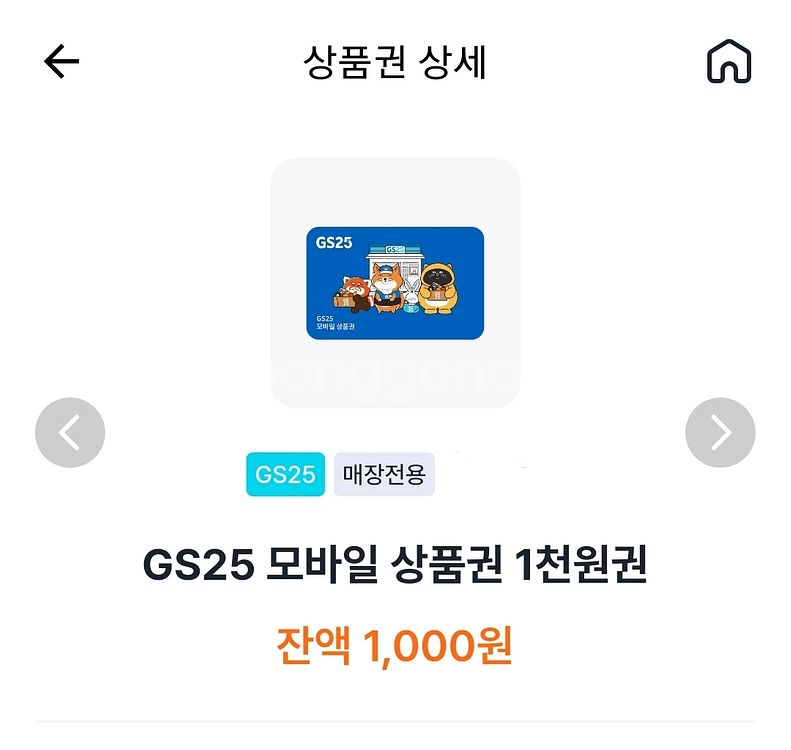The image size is (791, 750).
Task: Open the home icon
Action: [728, 63]
